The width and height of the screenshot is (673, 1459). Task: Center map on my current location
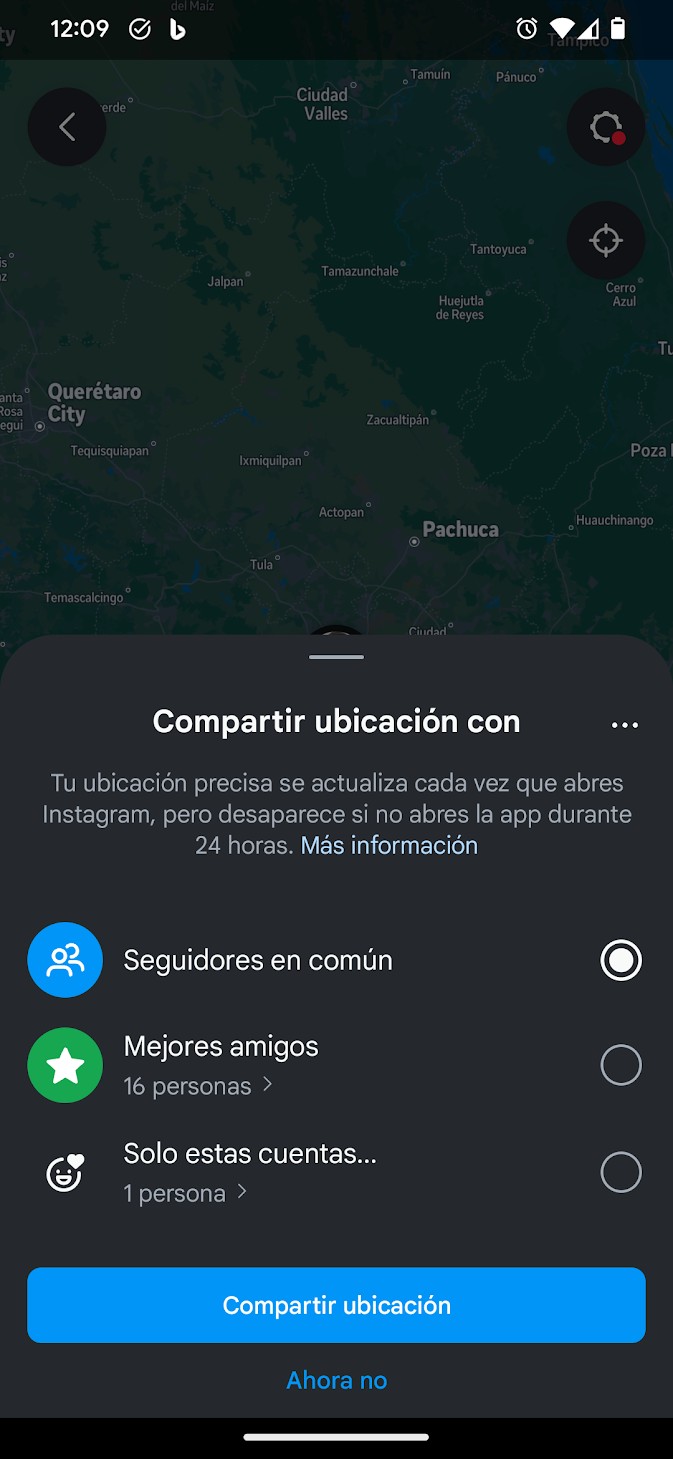(605, 241)
